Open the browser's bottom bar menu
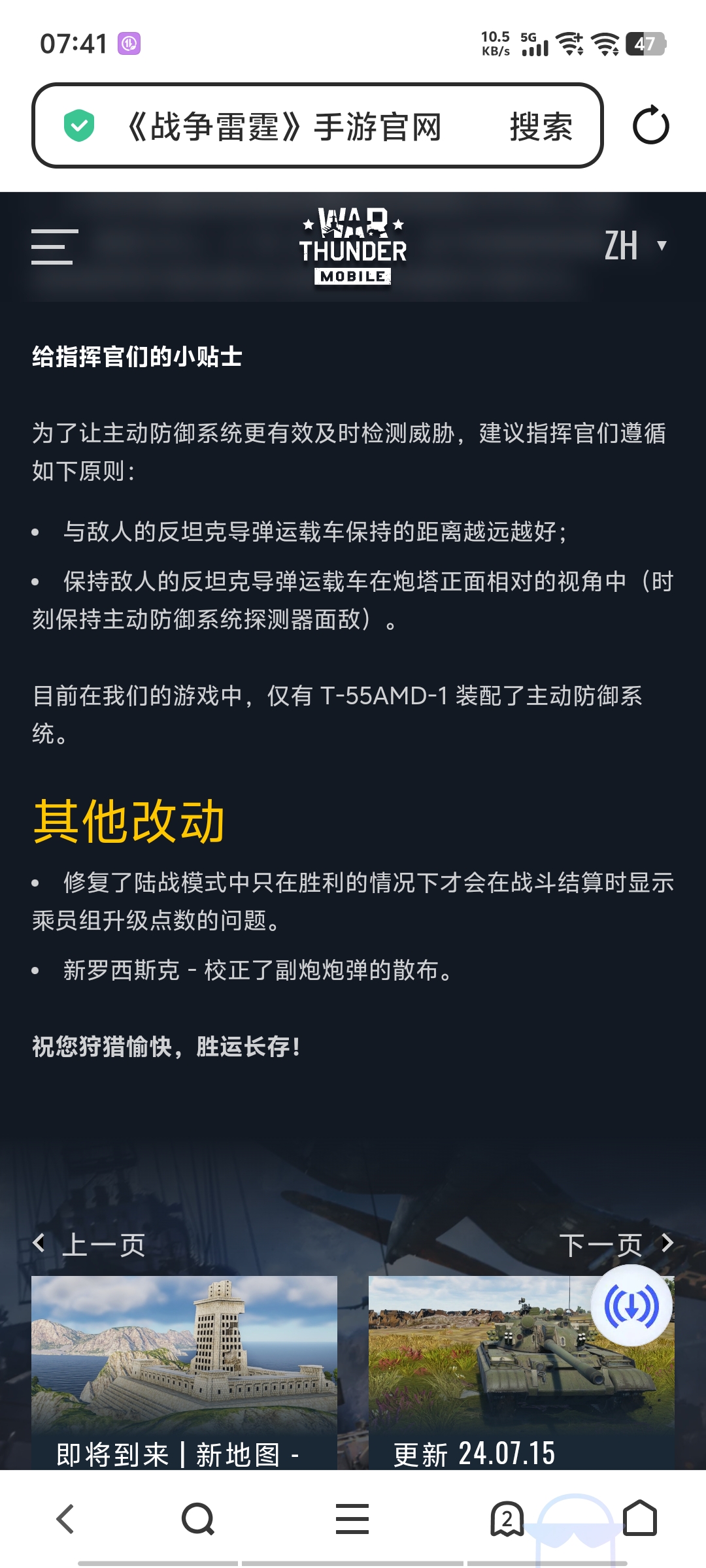Image resolution: width=706 pixels, height=1568 pixels. 352,1518
